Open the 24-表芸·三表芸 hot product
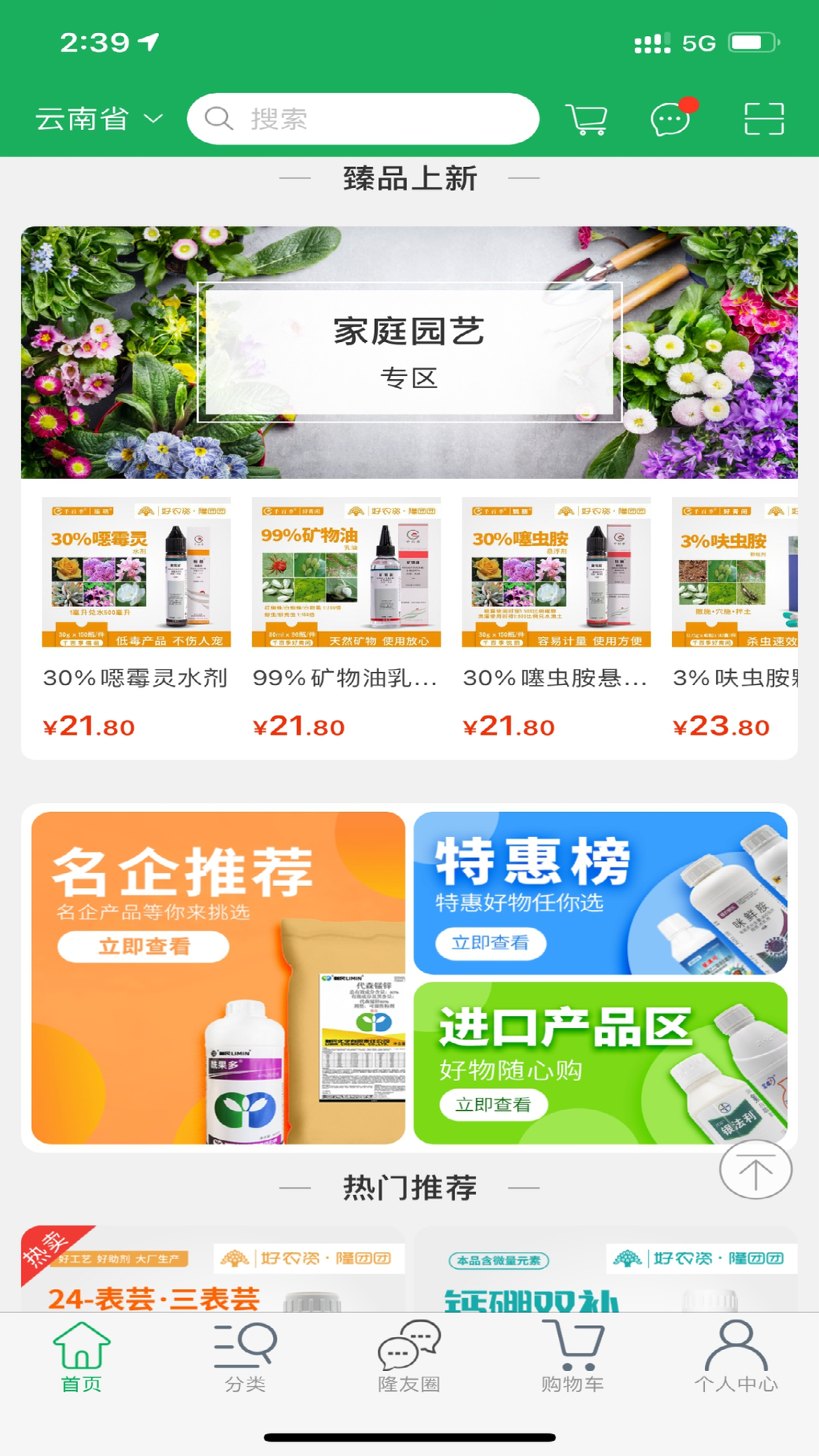 click(x=209, y=1273)
